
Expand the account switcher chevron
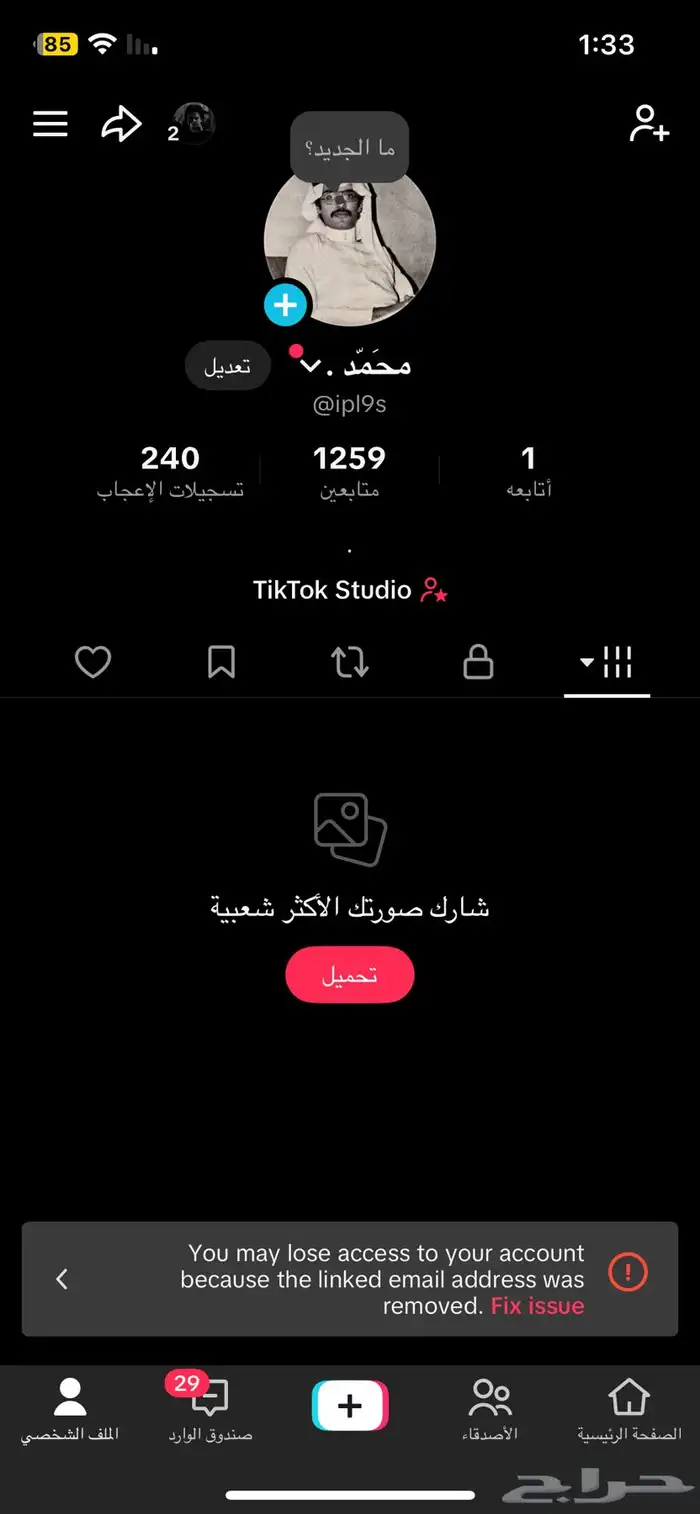click(x=311, y=367)
